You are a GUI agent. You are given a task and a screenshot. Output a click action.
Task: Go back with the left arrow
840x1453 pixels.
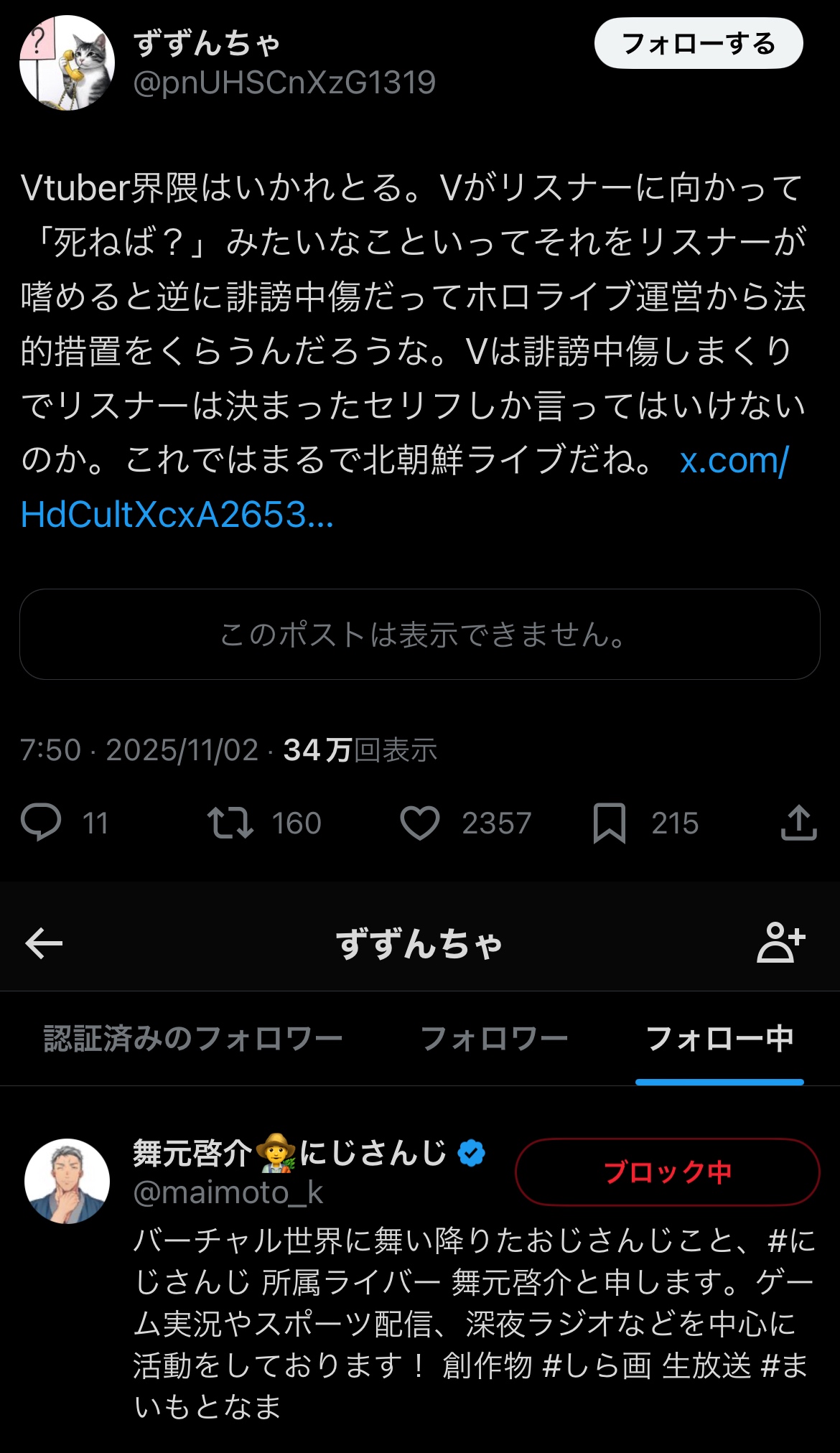(45, 943)
